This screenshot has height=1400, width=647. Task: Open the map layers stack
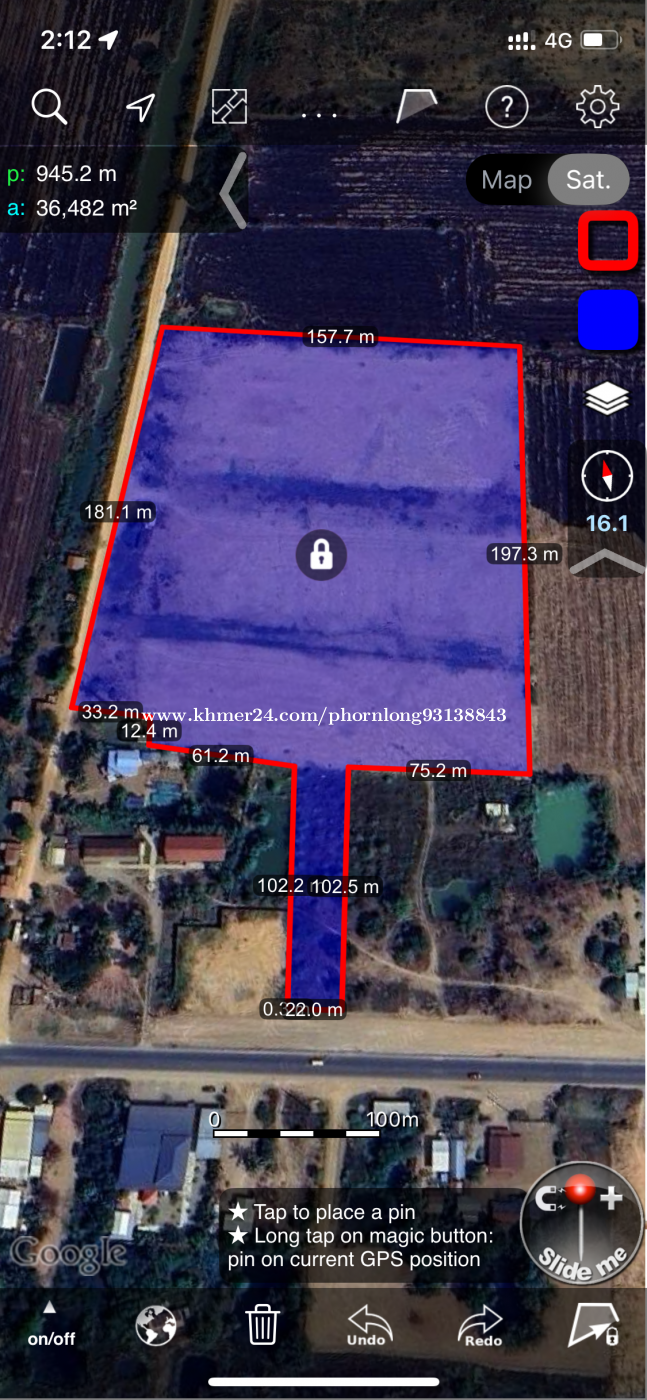click(607, 398)
